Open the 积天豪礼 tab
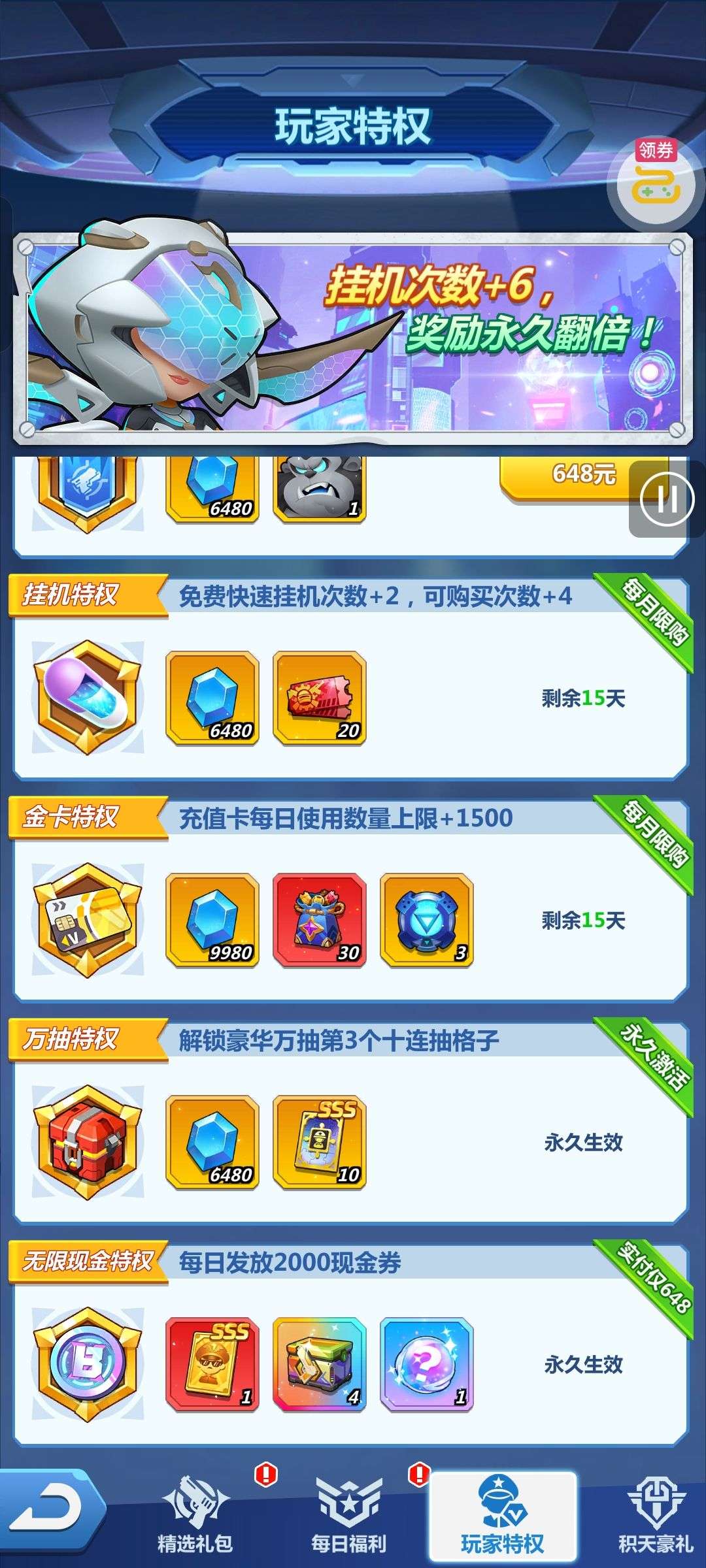The width and height of the screenshot is (706, 1568). (x=656, y=1514)
